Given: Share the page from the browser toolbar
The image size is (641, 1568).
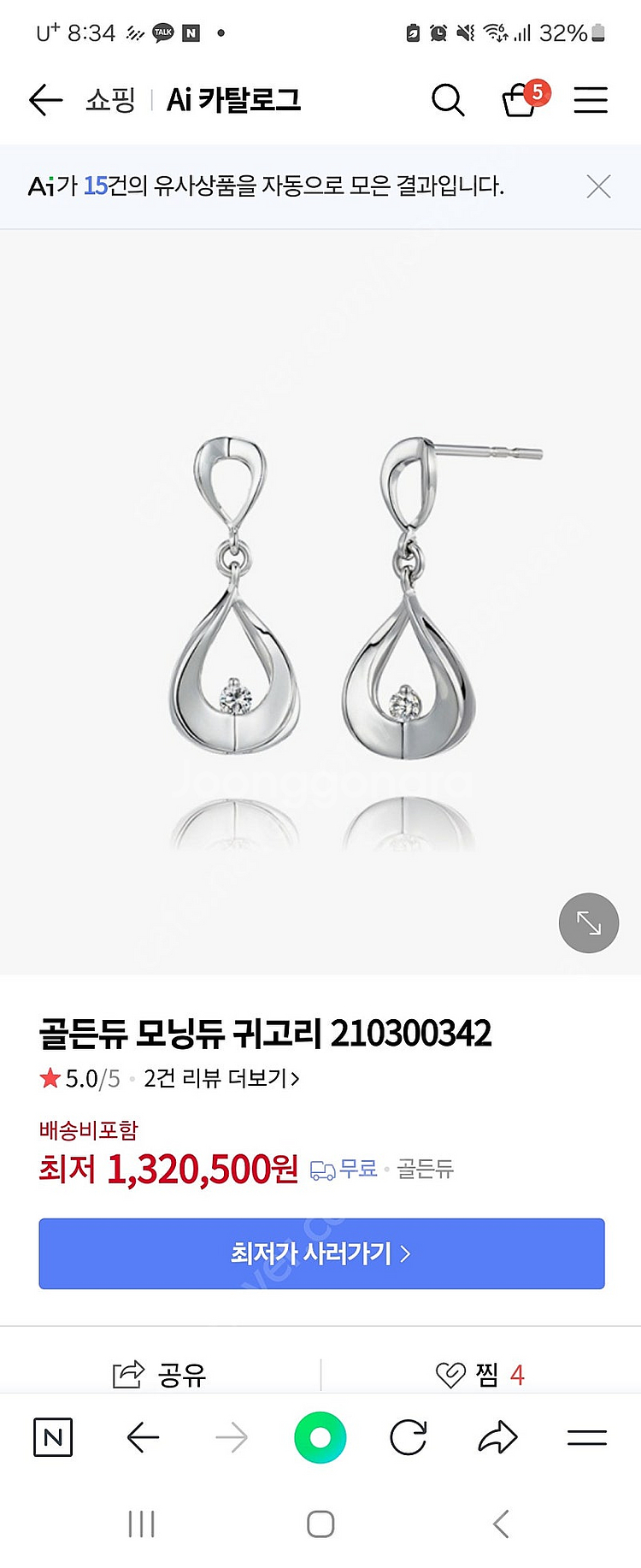Looking at the screenshot, I should (x=497, y=1437).
